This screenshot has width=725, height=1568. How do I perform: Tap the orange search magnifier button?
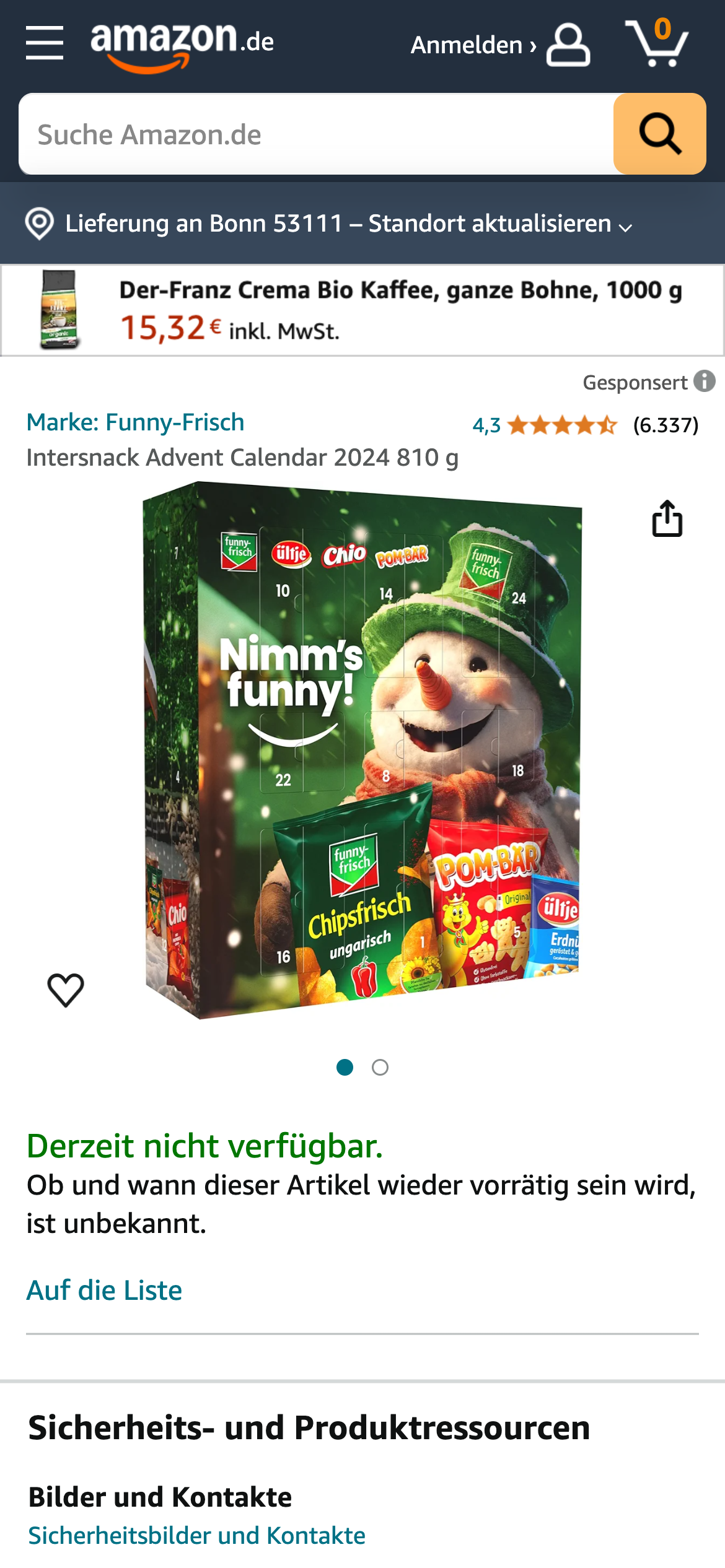tap(659, 134)
